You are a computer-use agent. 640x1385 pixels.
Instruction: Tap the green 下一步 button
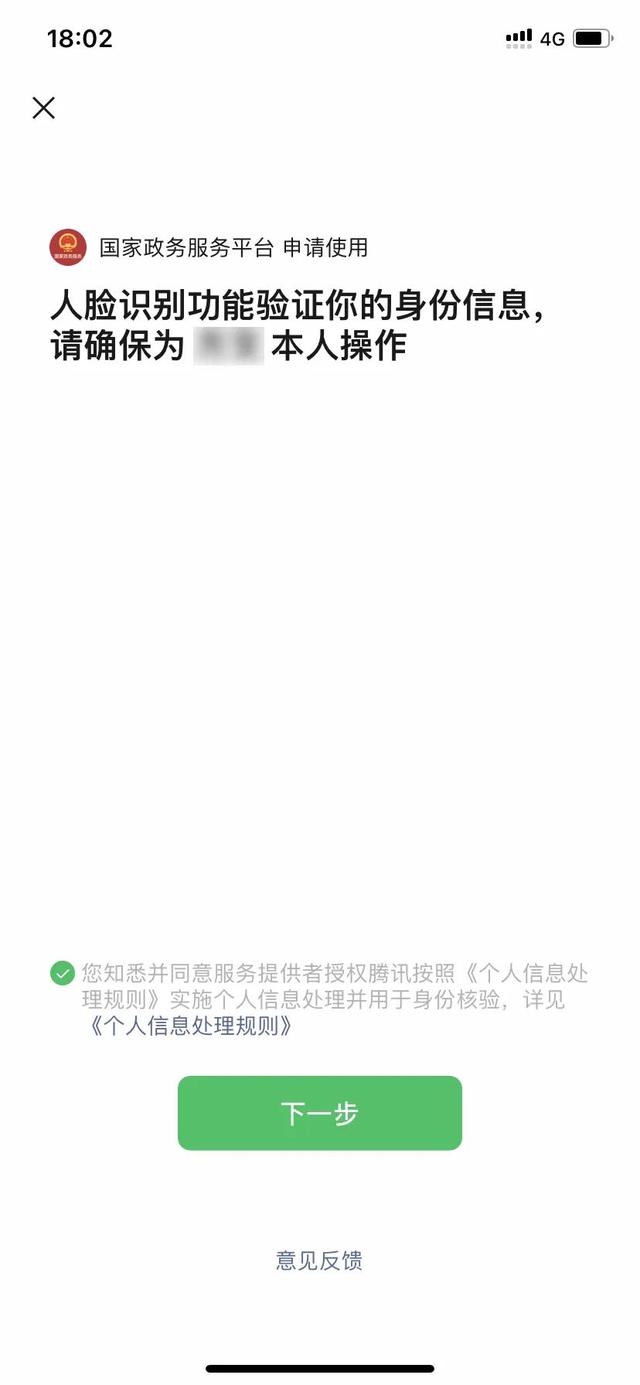320,1113
